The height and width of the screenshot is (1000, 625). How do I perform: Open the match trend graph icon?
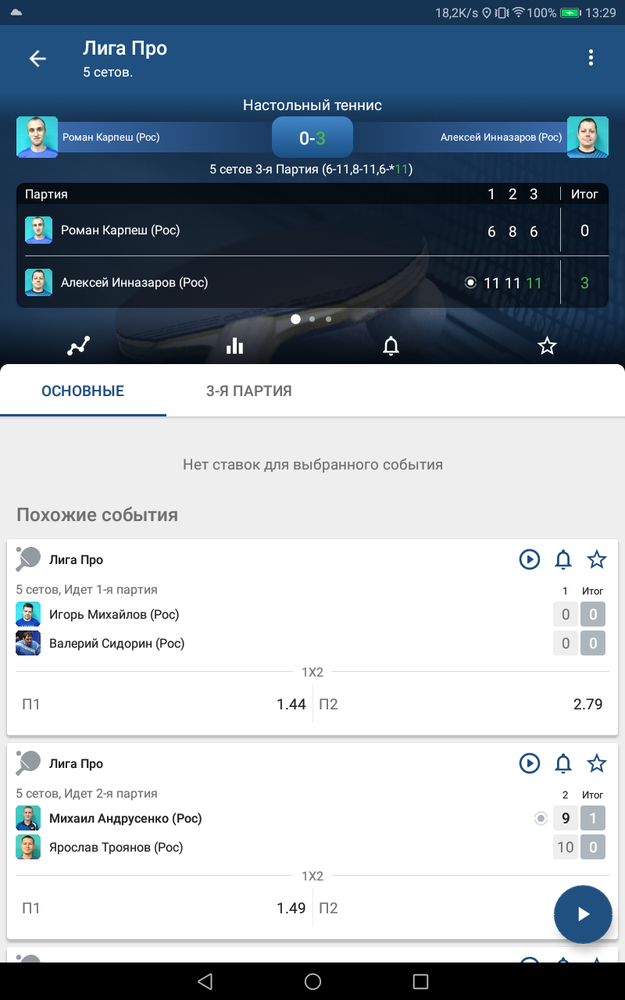click(x=78, y=346)
